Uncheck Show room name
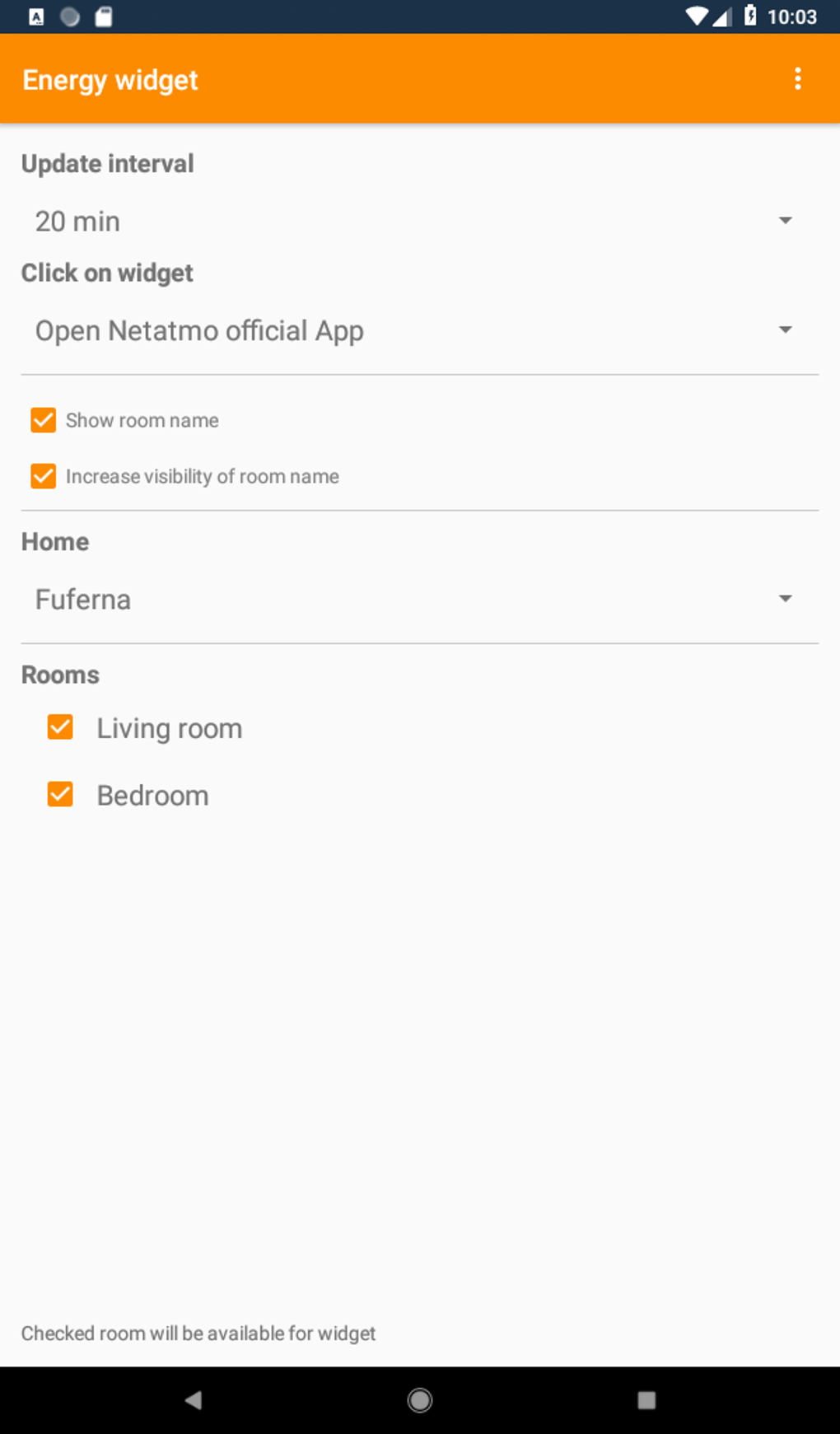Screen dimensions: 840x1434 [x=44, y=420]
